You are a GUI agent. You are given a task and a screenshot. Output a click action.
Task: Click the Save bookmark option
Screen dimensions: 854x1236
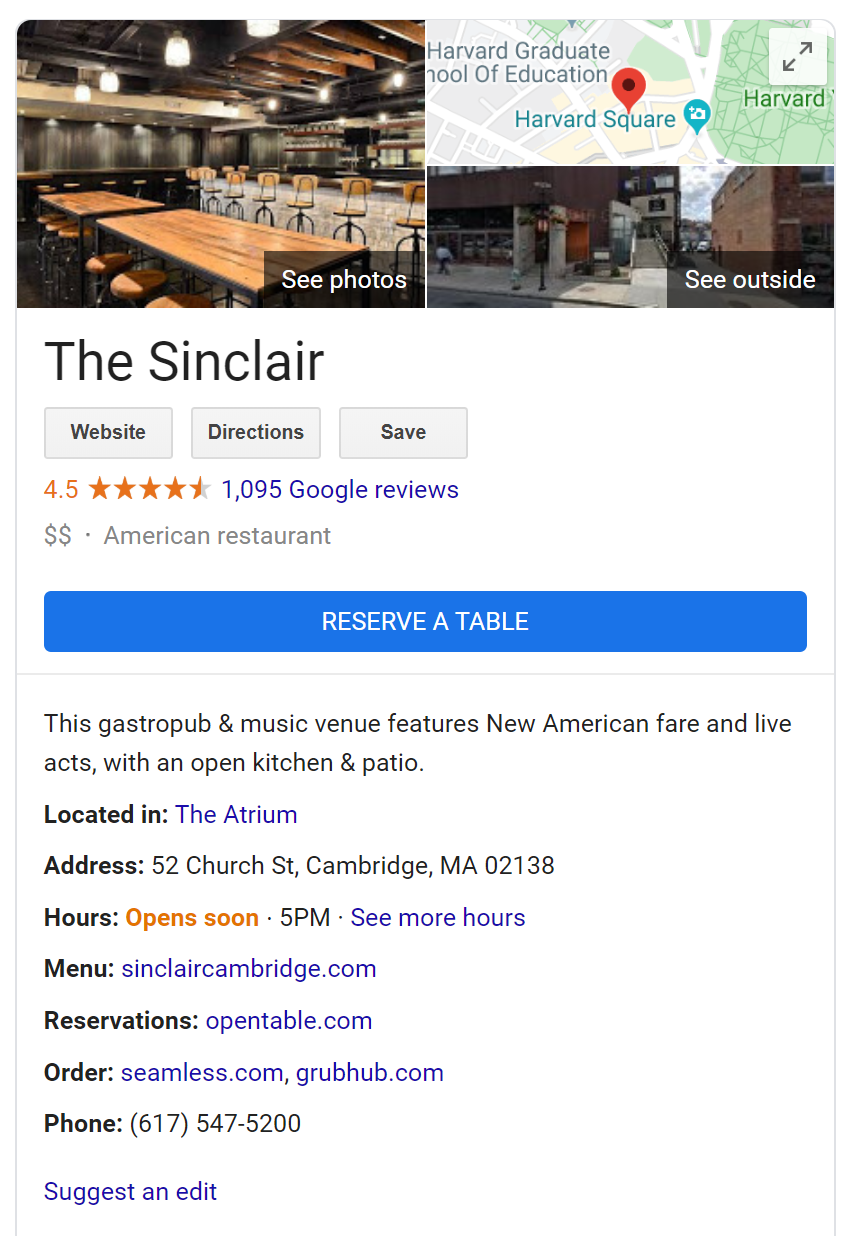(403, 432)
